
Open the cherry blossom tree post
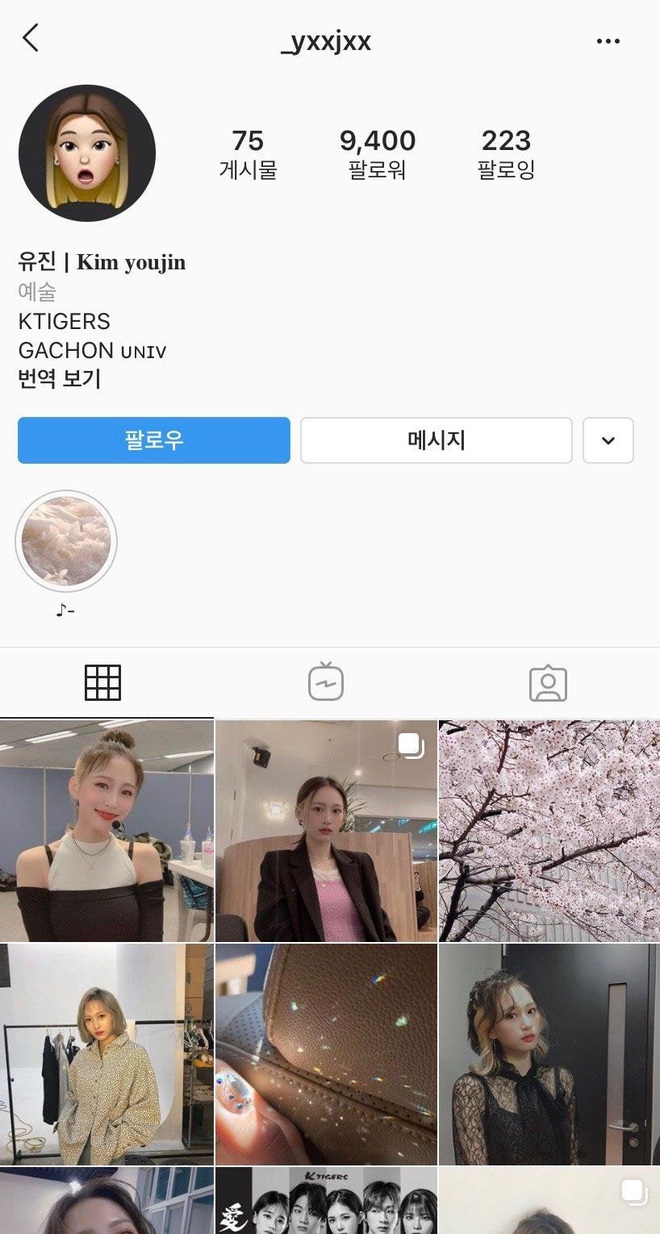(549, 831)
